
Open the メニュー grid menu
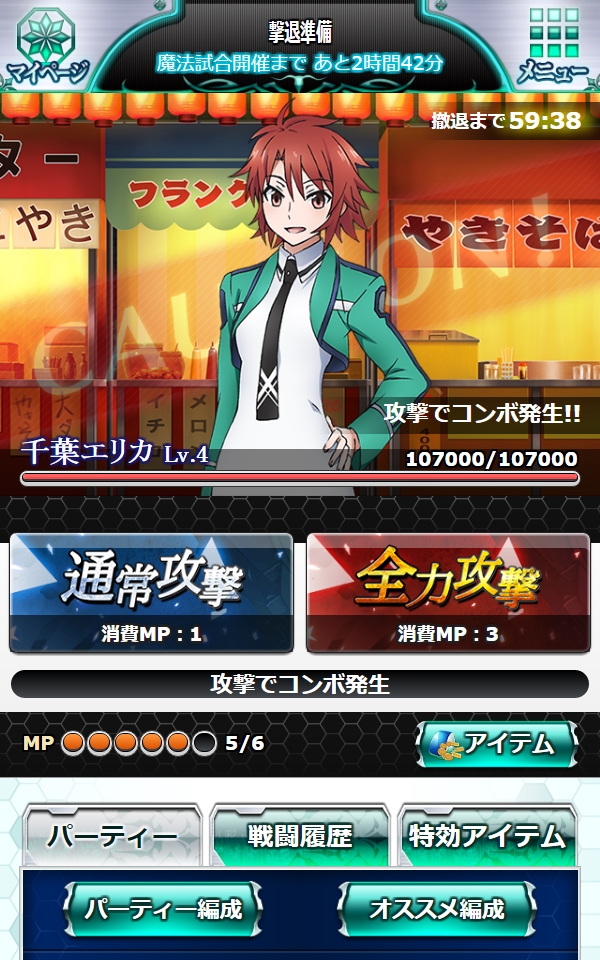point(553,47)
